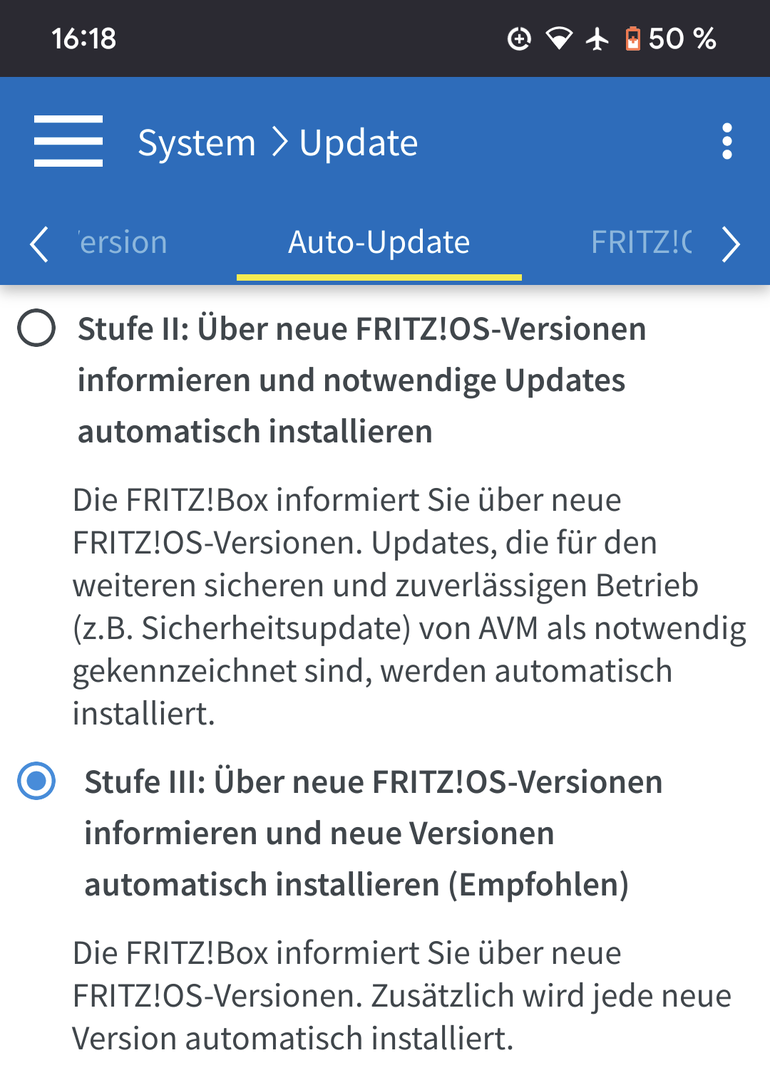Tap the left arrow to show earlier tabs
Image resolution: width=770 pixels, height=1080 pixels.
point(39,243)
